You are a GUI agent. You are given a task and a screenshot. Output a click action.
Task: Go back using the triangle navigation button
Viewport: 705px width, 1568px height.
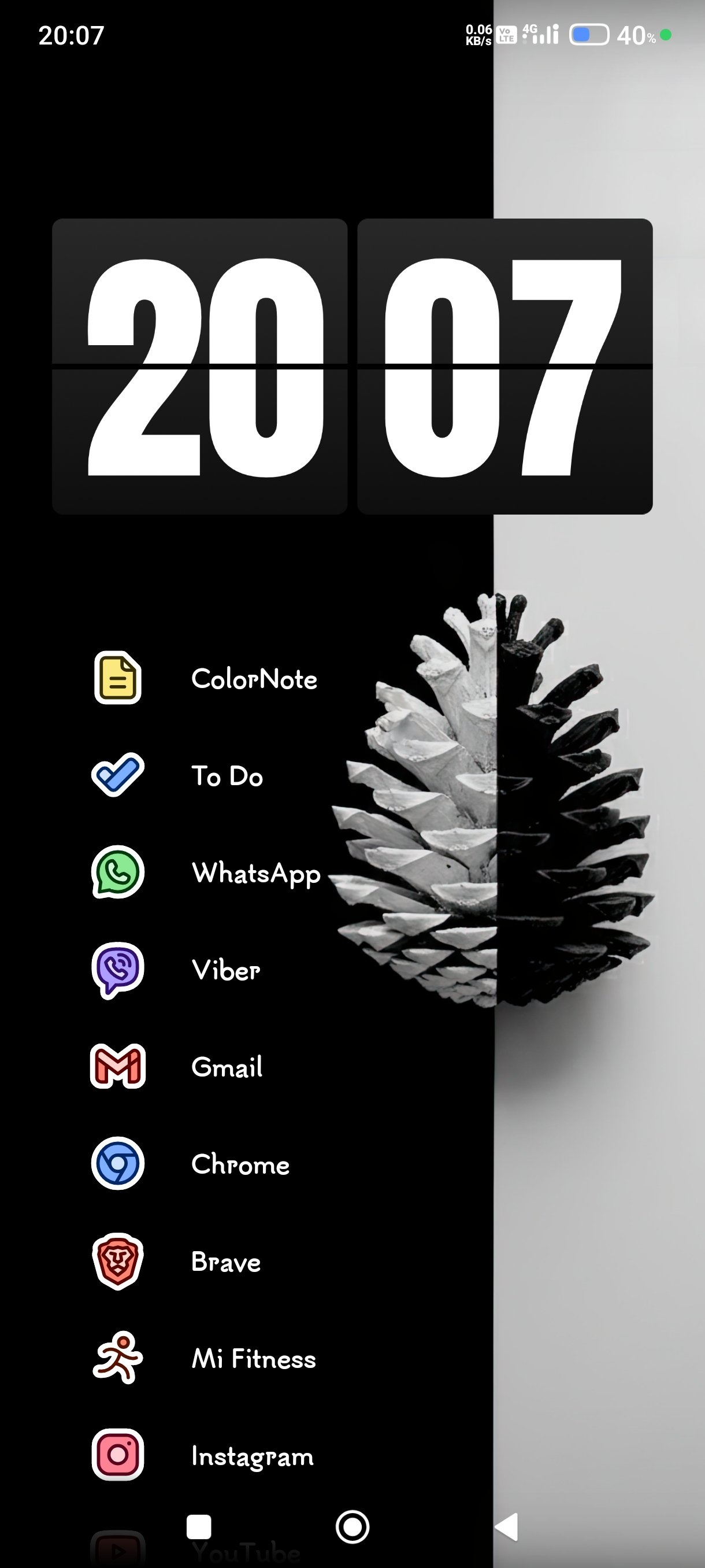(x=507, y=1526)
